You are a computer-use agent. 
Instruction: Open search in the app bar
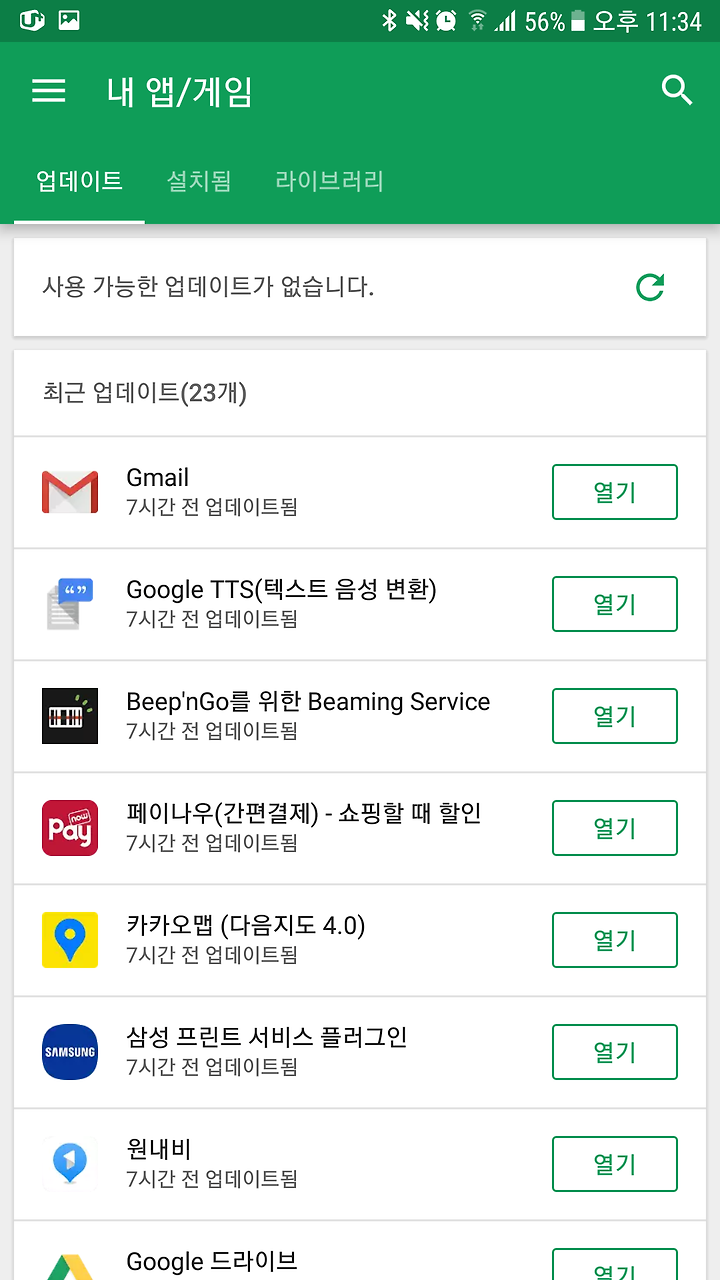pos(677,91)
